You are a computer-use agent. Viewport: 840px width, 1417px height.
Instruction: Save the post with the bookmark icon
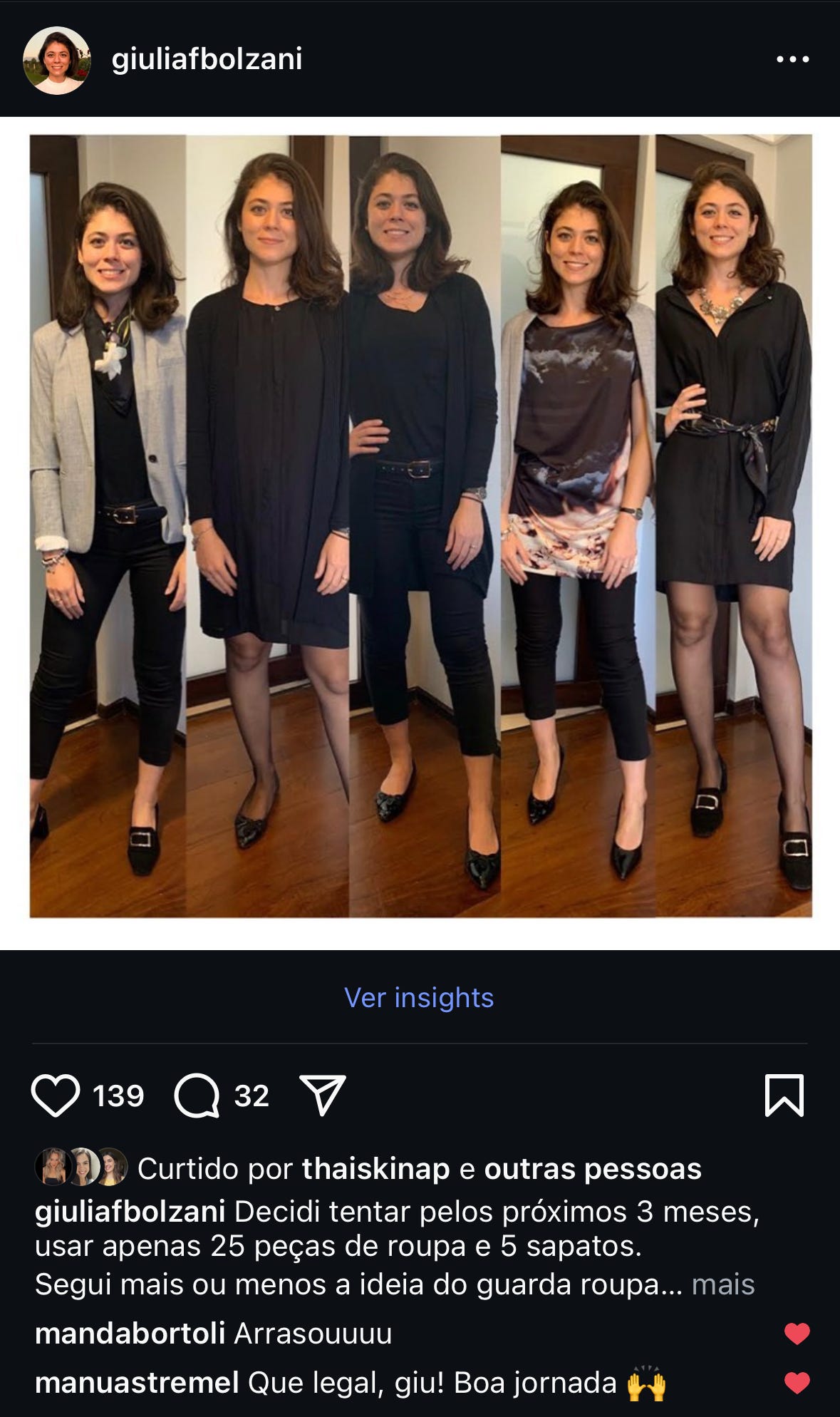click(784, 1096)
